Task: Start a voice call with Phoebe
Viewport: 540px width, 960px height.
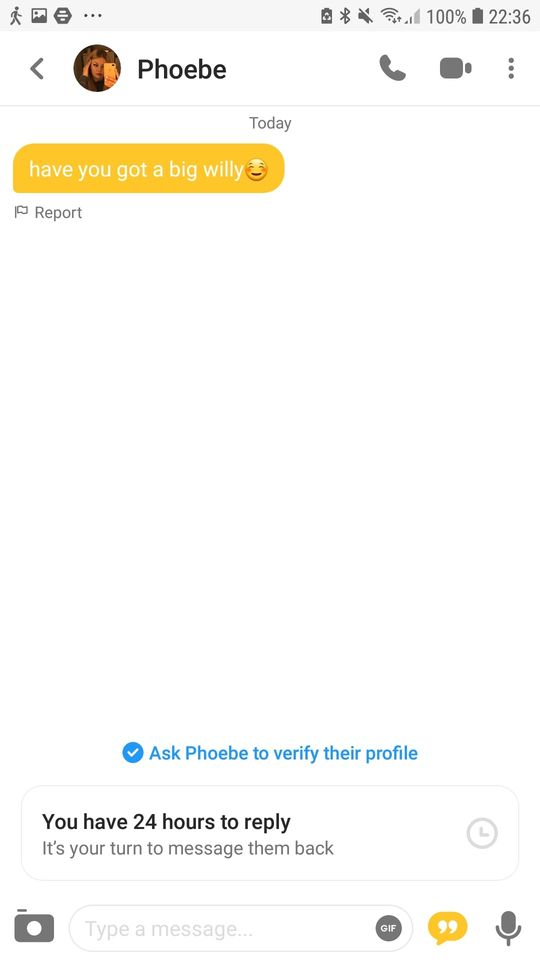Action: (x=392, y=68)
